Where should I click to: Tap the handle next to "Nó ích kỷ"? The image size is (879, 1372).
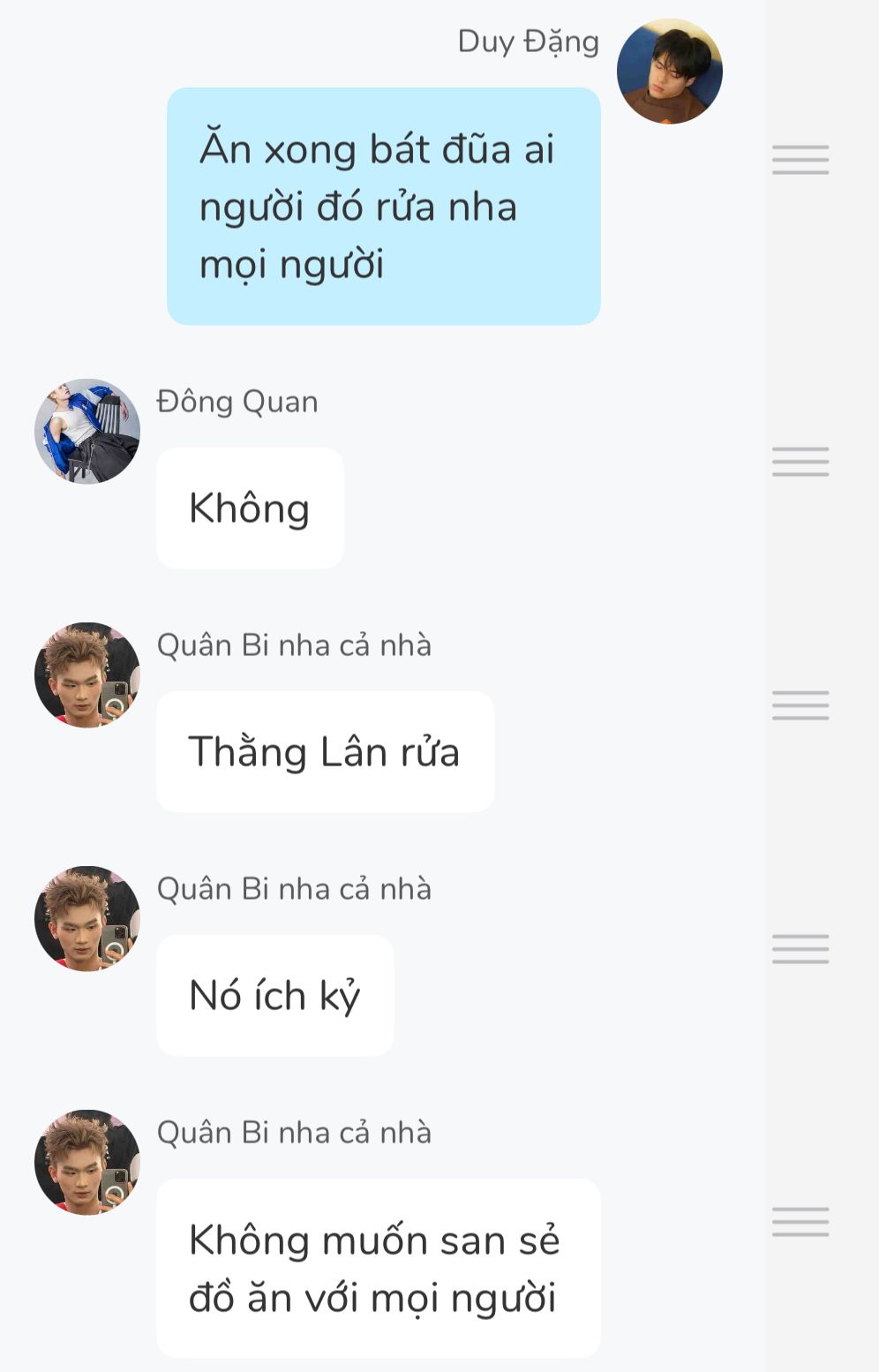800,949
